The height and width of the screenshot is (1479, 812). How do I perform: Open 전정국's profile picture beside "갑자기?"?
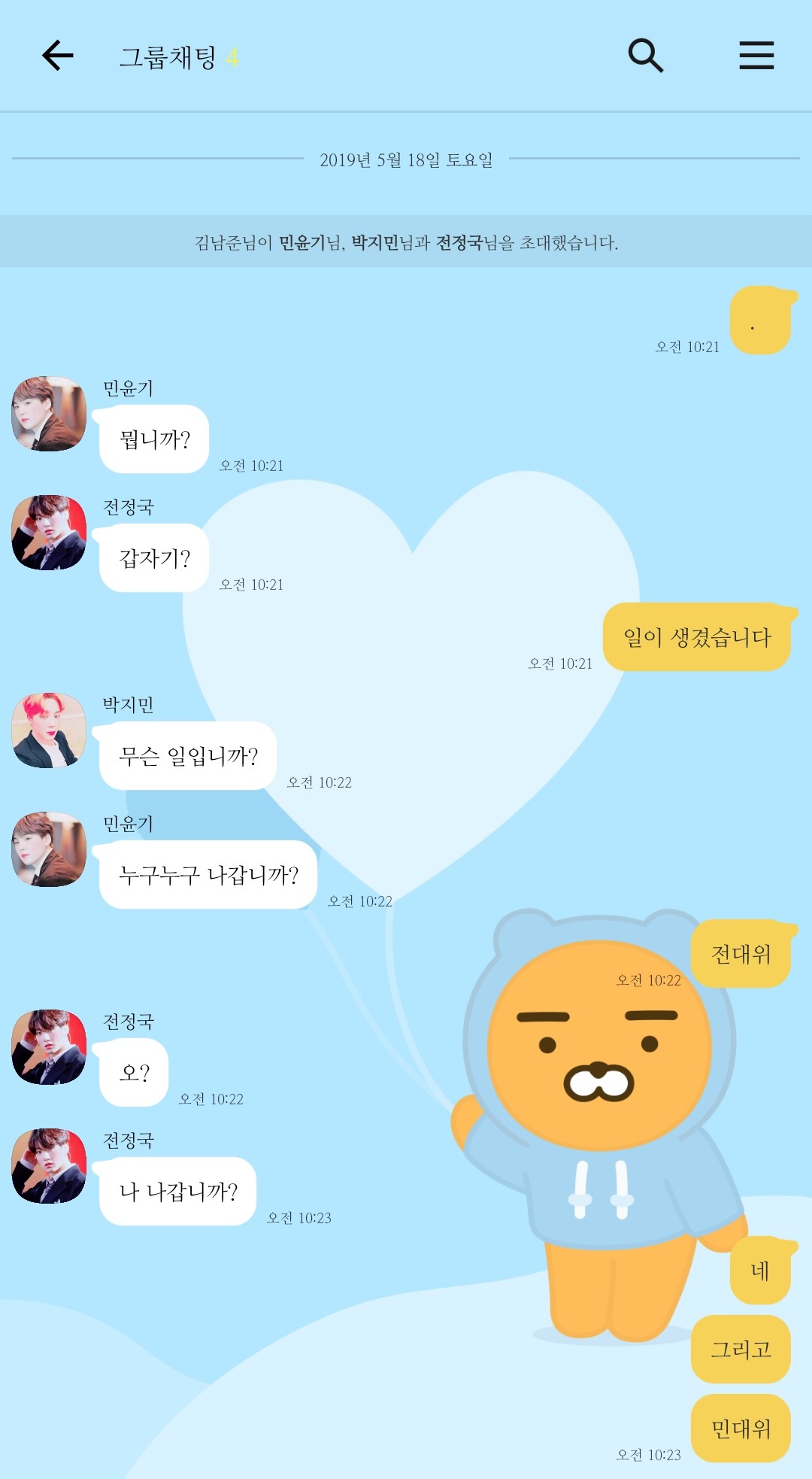[x=49, y=533]
